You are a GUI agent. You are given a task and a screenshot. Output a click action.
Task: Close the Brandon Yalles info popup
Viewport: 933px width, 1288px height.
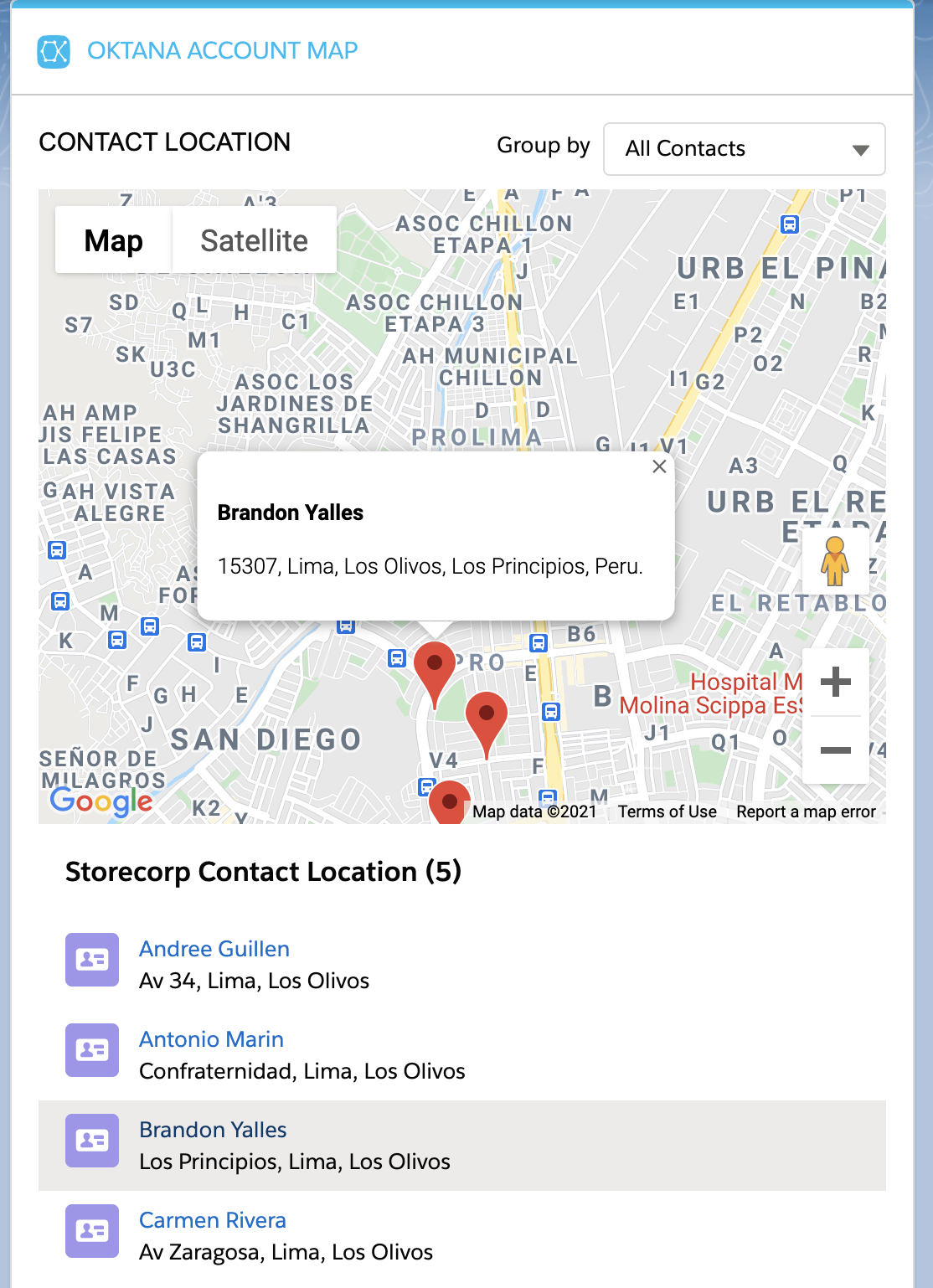tap(659, 466)
